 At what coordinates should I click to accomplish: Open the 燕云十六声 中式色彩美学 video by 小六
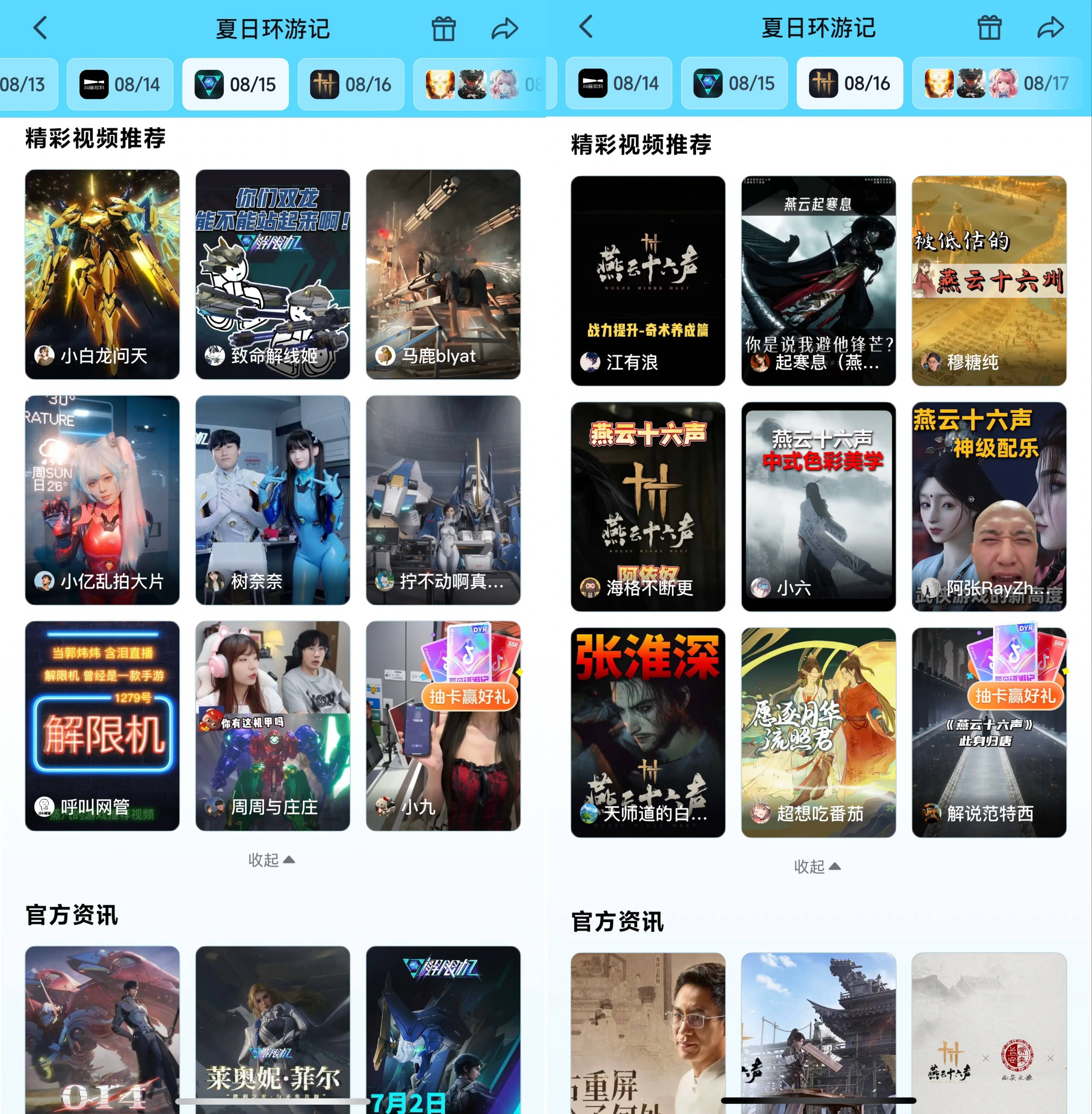click(818, 505)
